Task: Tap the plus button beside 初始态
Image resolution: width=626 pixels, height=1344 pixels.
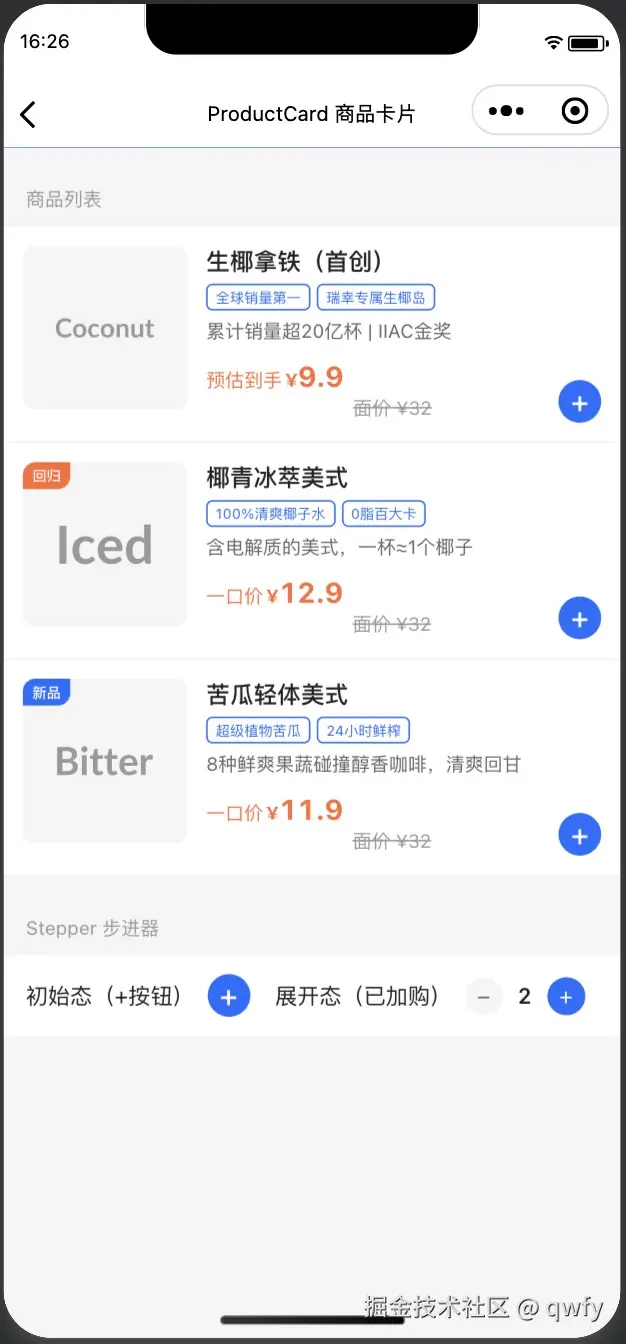Action: pyautogui.click(x=228, y=997)
